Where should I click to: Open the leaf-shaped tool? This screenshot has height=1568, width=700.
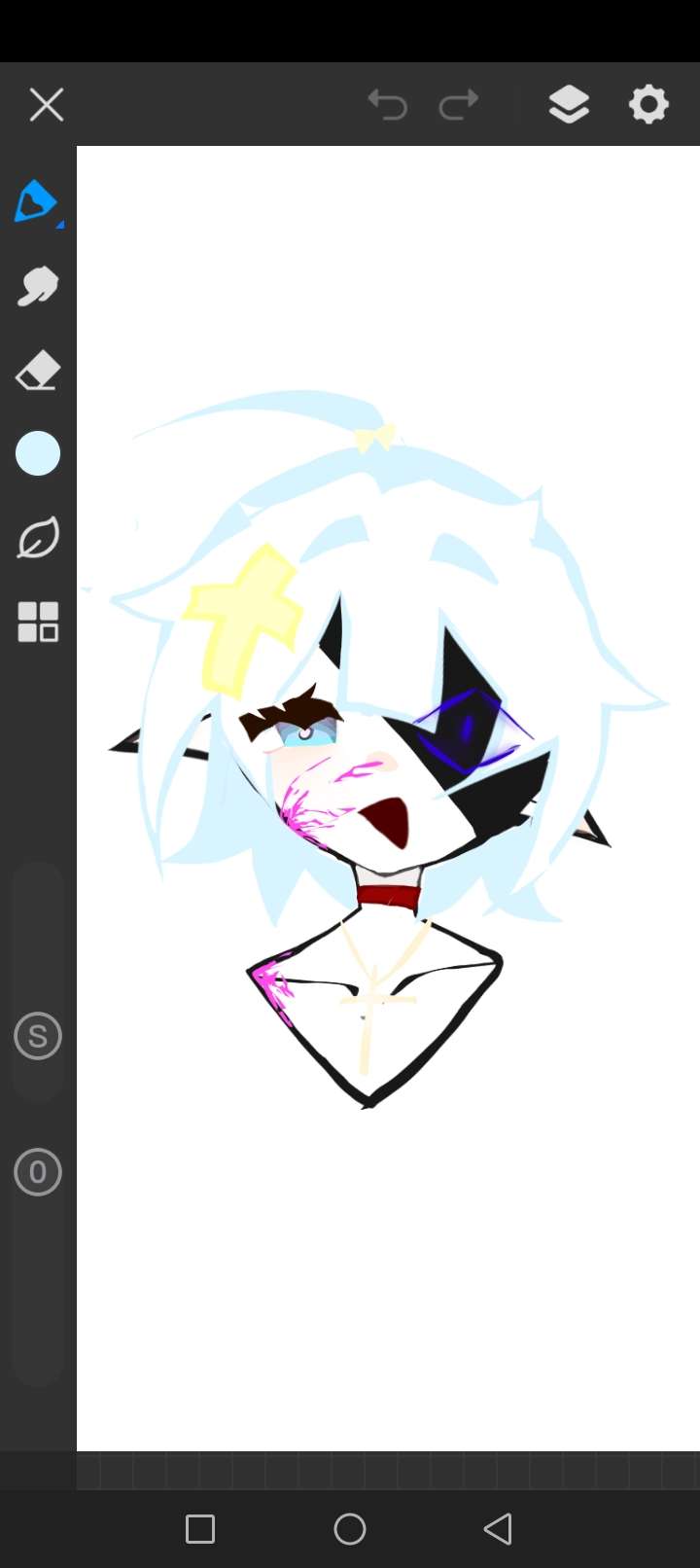[x=38, y=538]
